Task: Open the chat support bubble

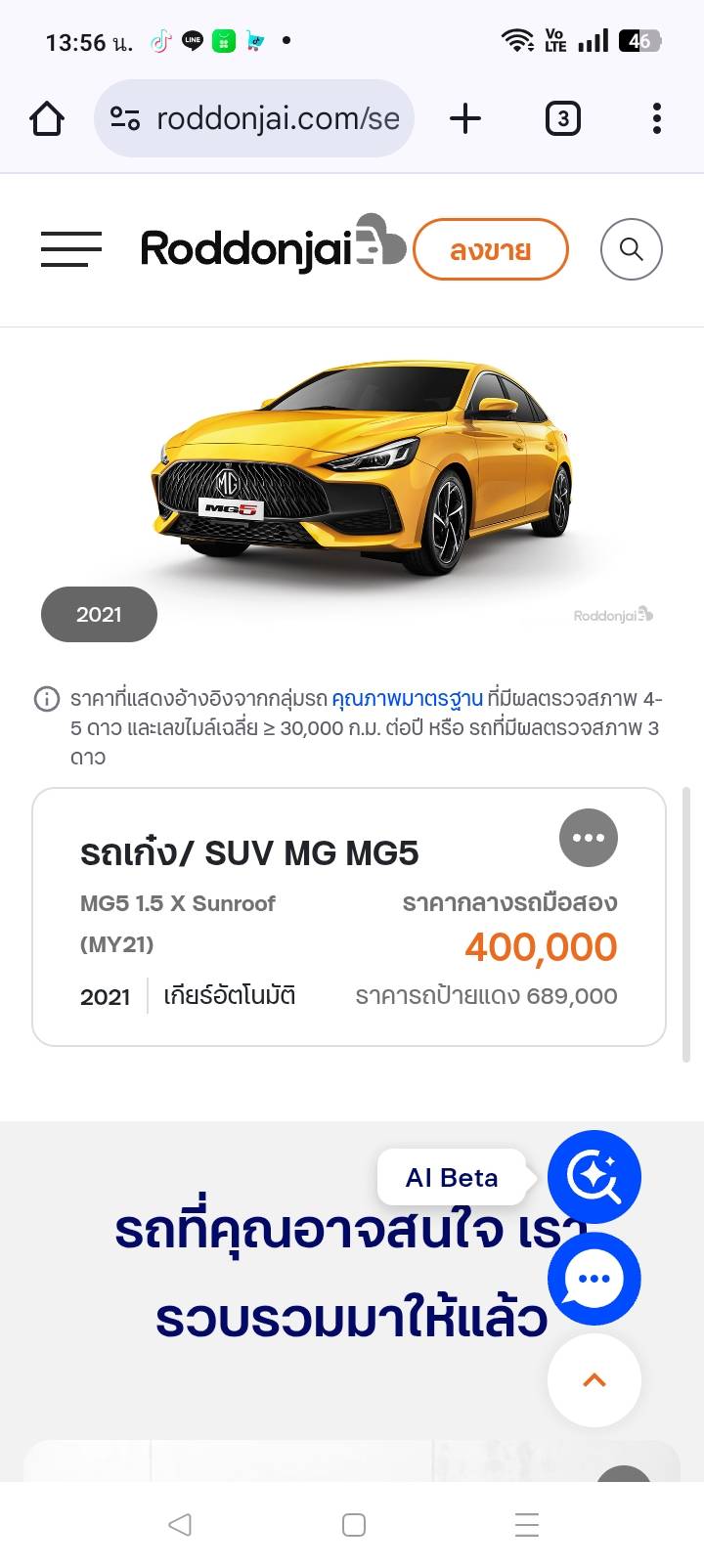Action: coord(594,1279)
